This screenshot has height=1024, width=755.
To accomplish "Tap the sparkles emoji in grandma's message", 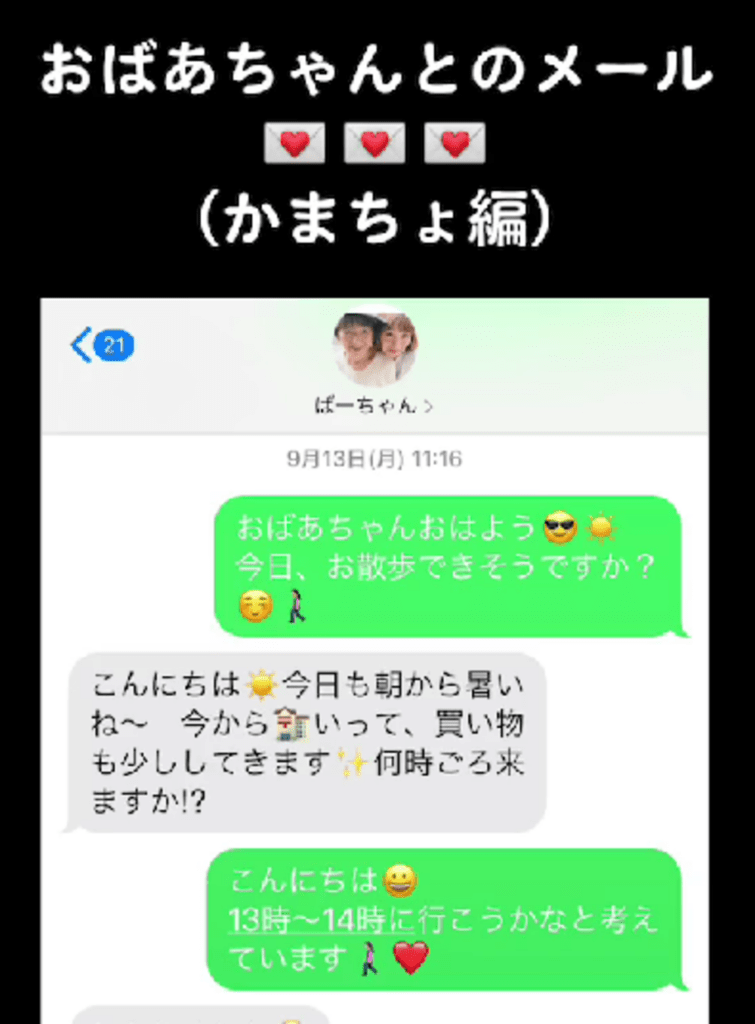I will [x=353, y=764].
